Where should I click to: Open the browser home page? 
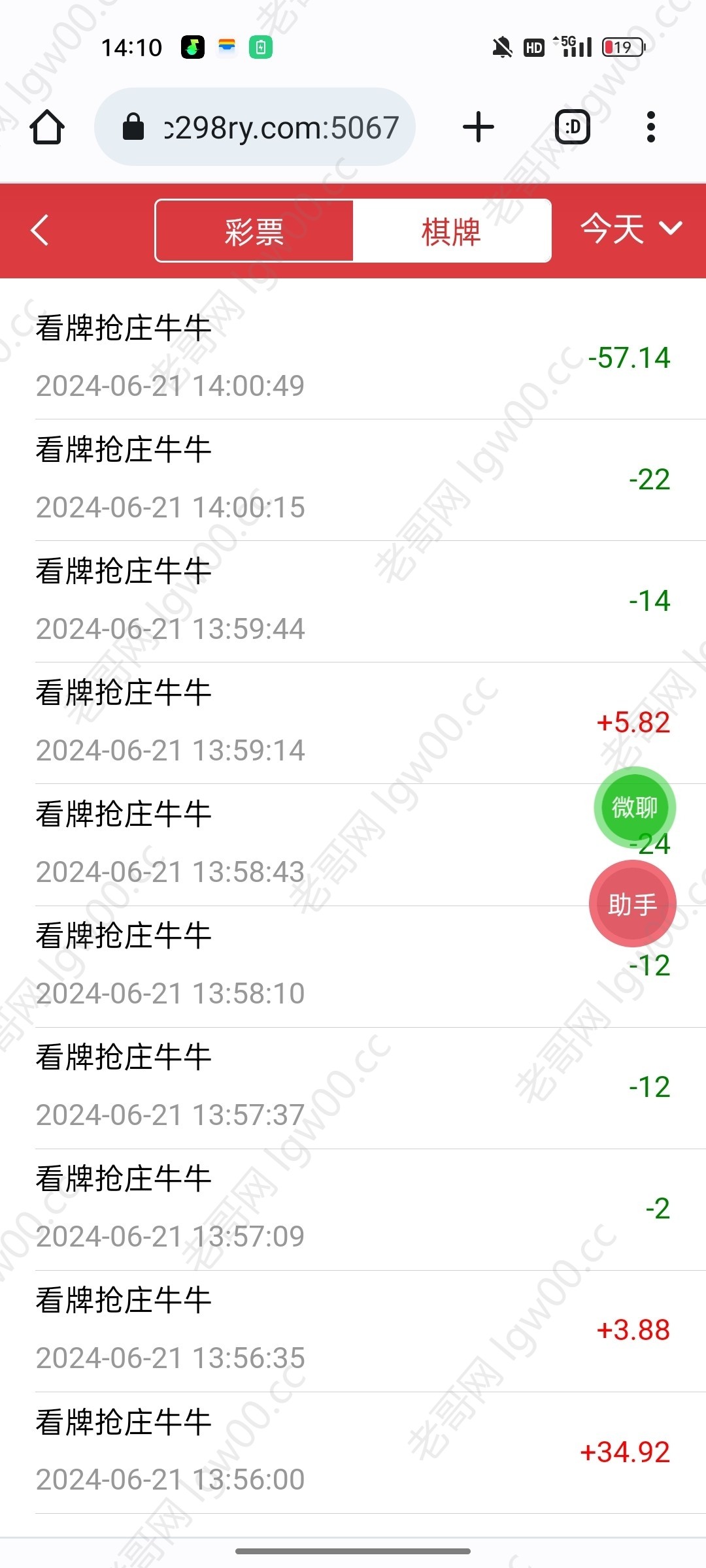(47, 127)
